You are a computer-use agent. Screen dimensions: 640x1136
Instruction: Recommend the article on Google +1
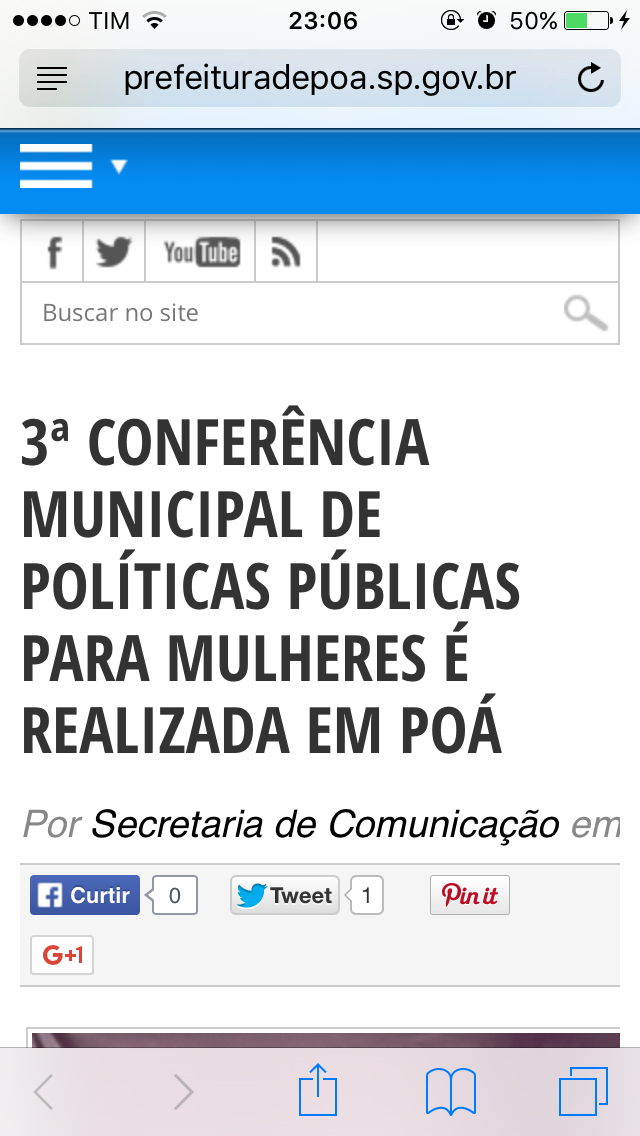[62, 955]
